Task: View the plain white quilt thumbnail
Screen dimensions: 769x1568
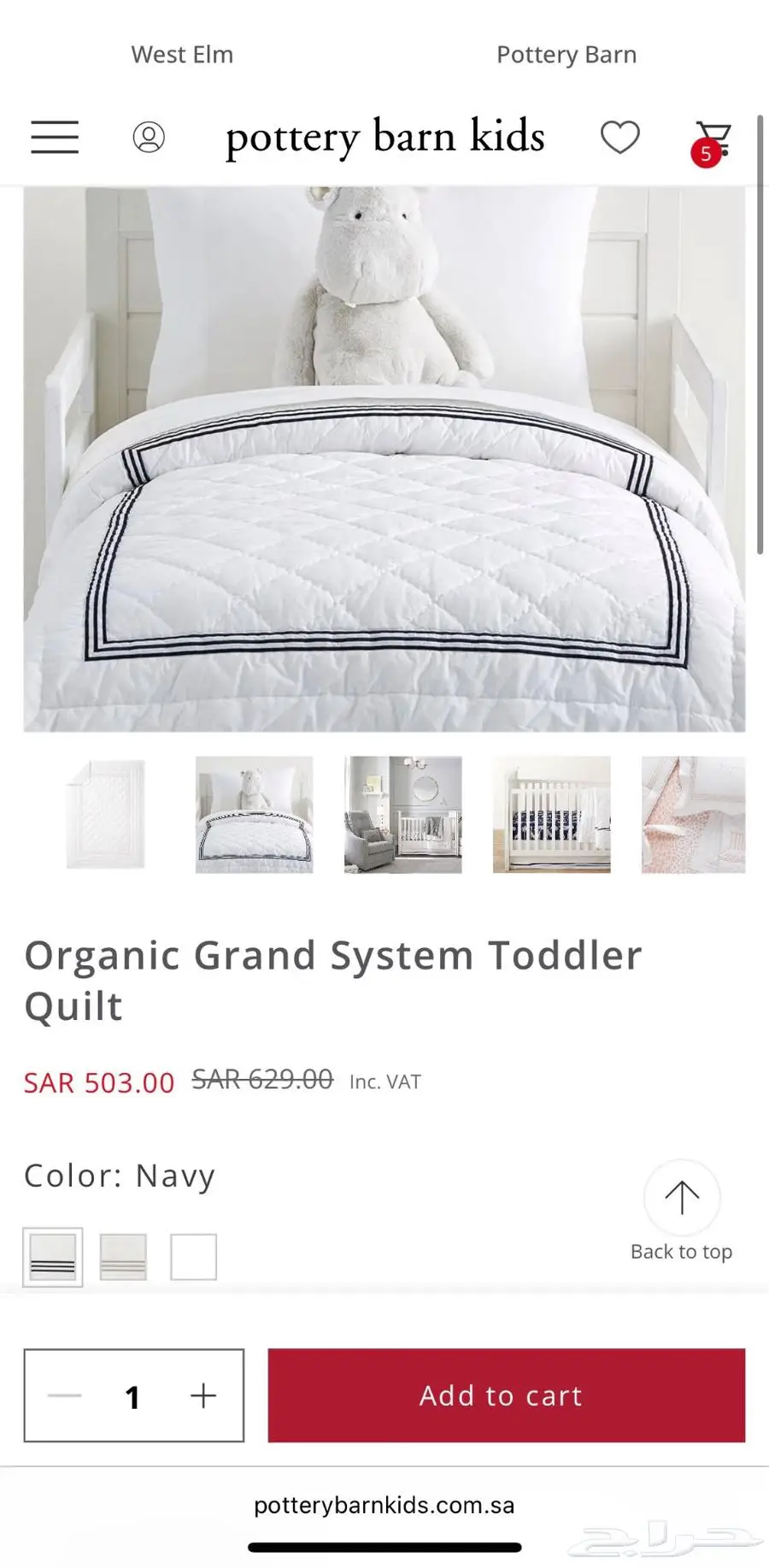Action: 106,814
